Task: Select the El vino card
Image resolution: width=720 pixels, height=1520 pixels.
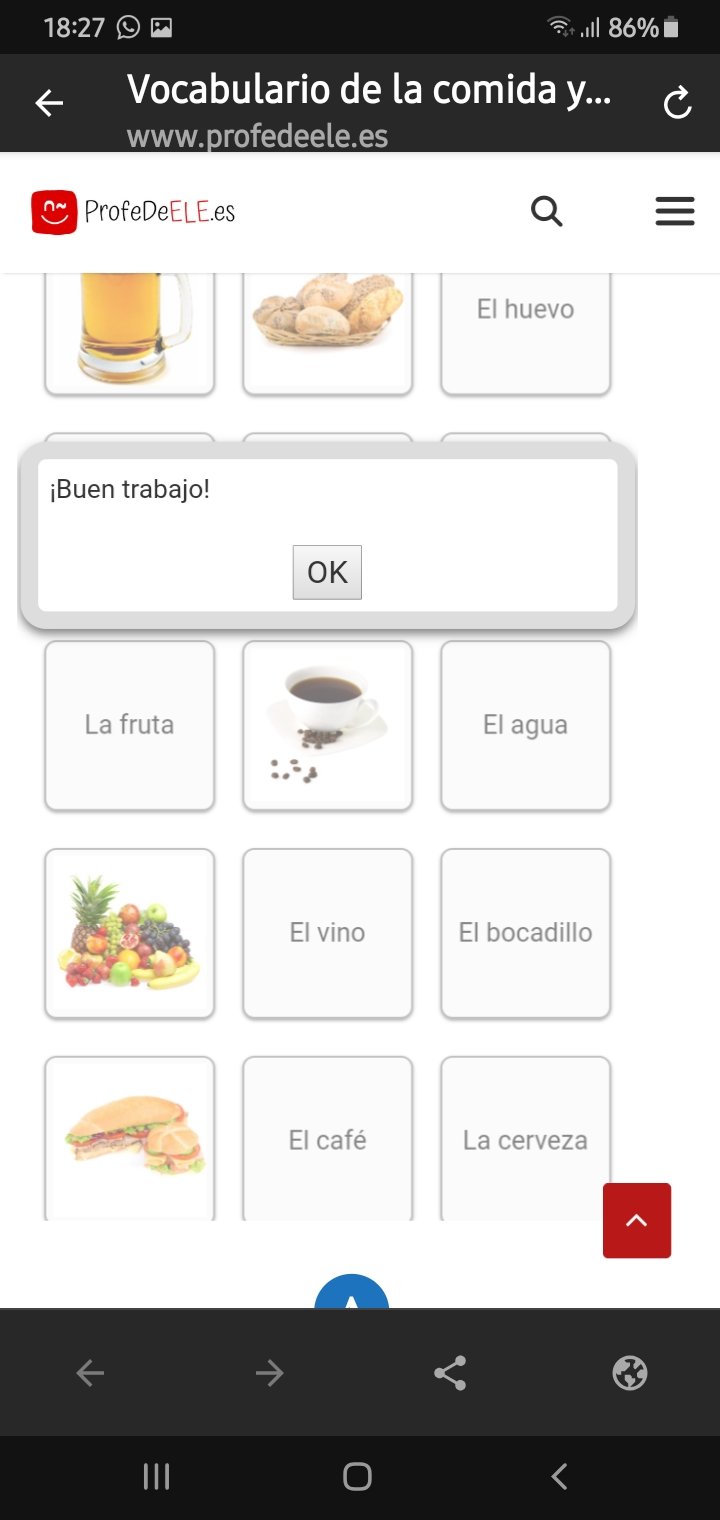Action: pos(327,933)
